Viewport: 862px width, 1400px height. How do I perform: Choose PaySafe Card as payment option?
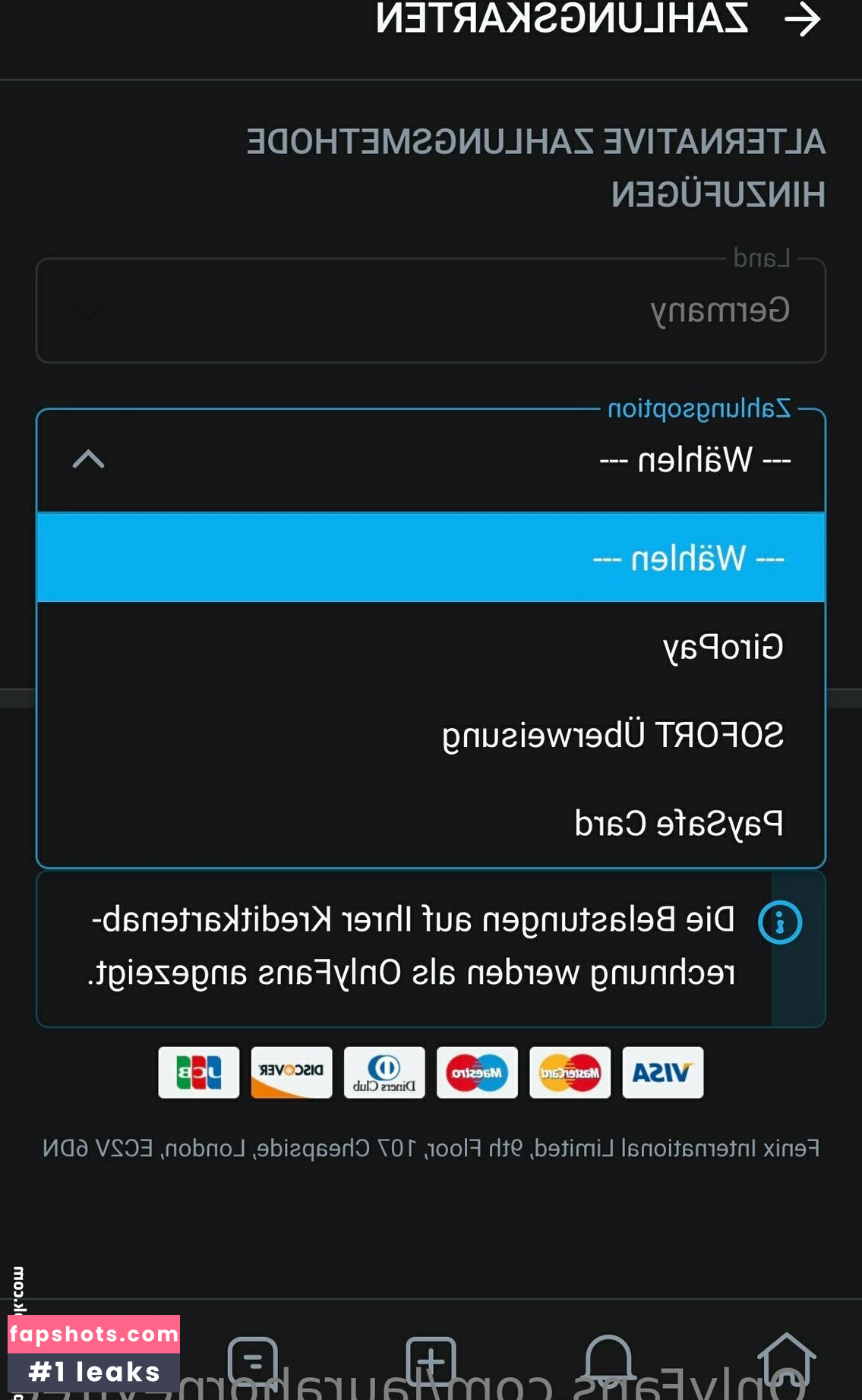click(x=430, y=823)
